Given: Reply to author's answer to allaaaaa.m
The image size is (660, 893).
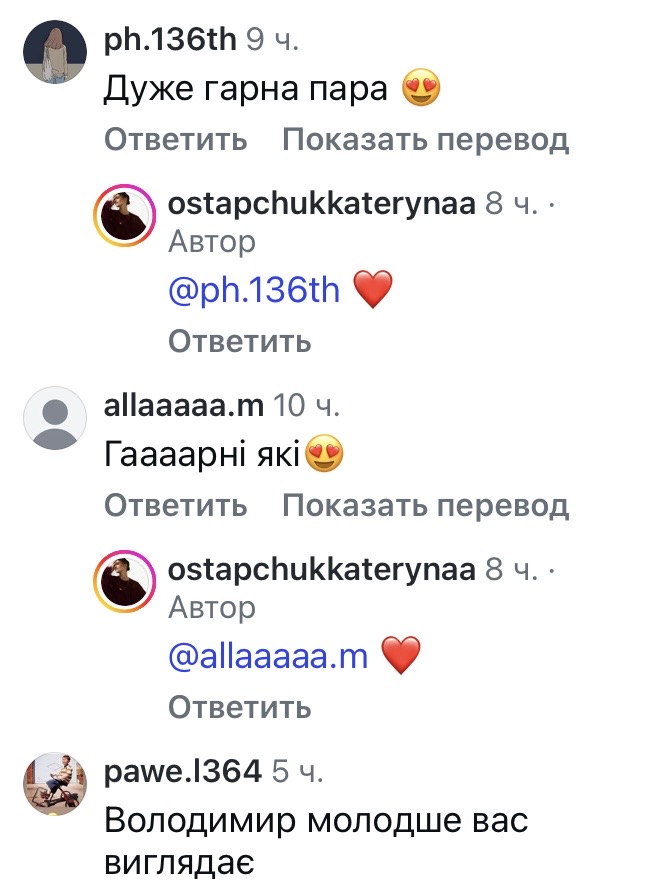Looking at the screenshot, I should [x=239, y=708].
